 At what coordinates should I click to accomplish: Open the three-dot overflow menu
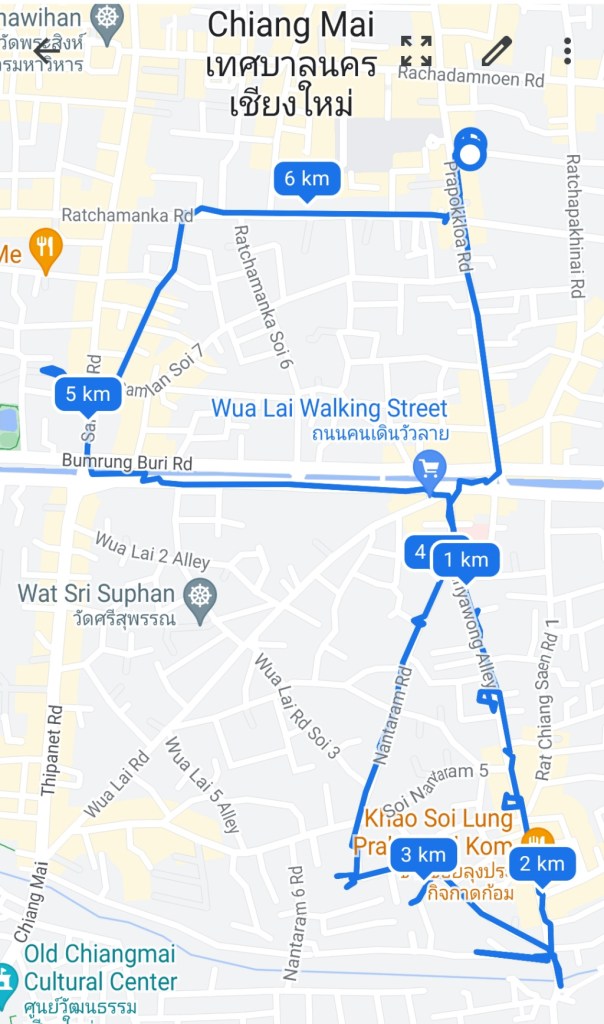point(567,50)
